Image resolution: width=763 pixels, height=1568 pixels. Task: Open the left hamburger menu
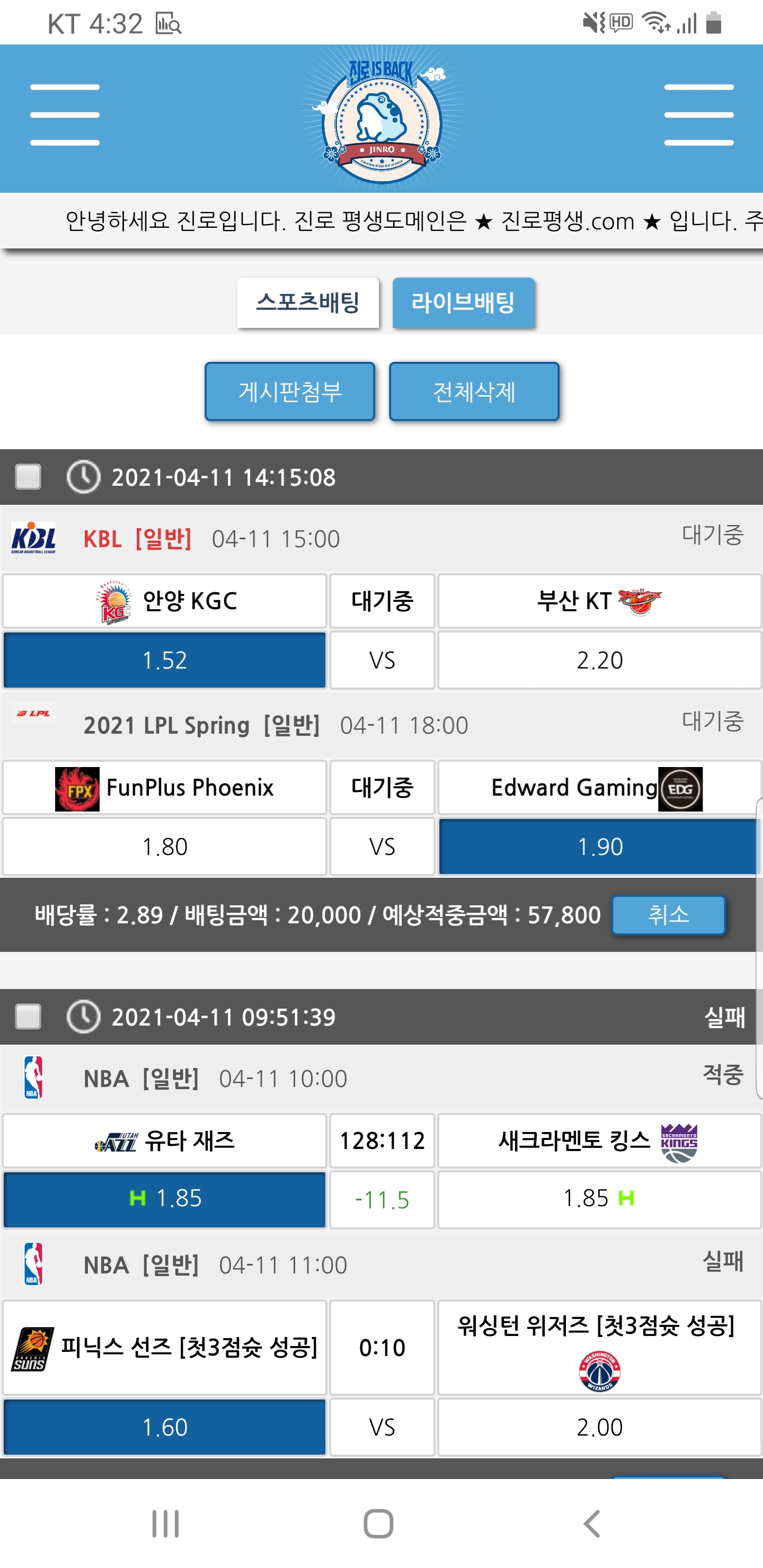pyautogui.click(x=65, y=115)
